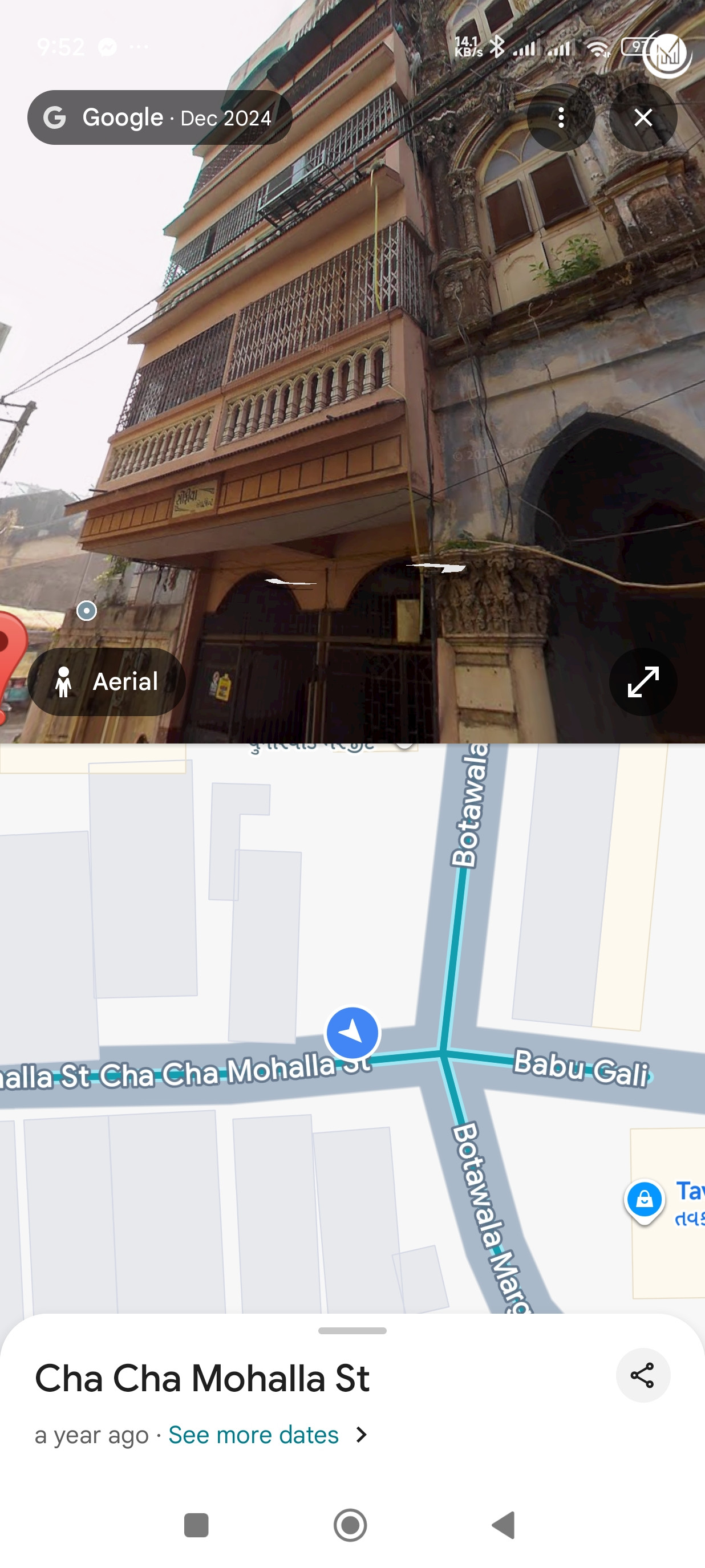The height and width of the screenshot is (1568, 705).
Task: Tap the Google Dec 2024 attribution chip
Action: coord(160,117)
